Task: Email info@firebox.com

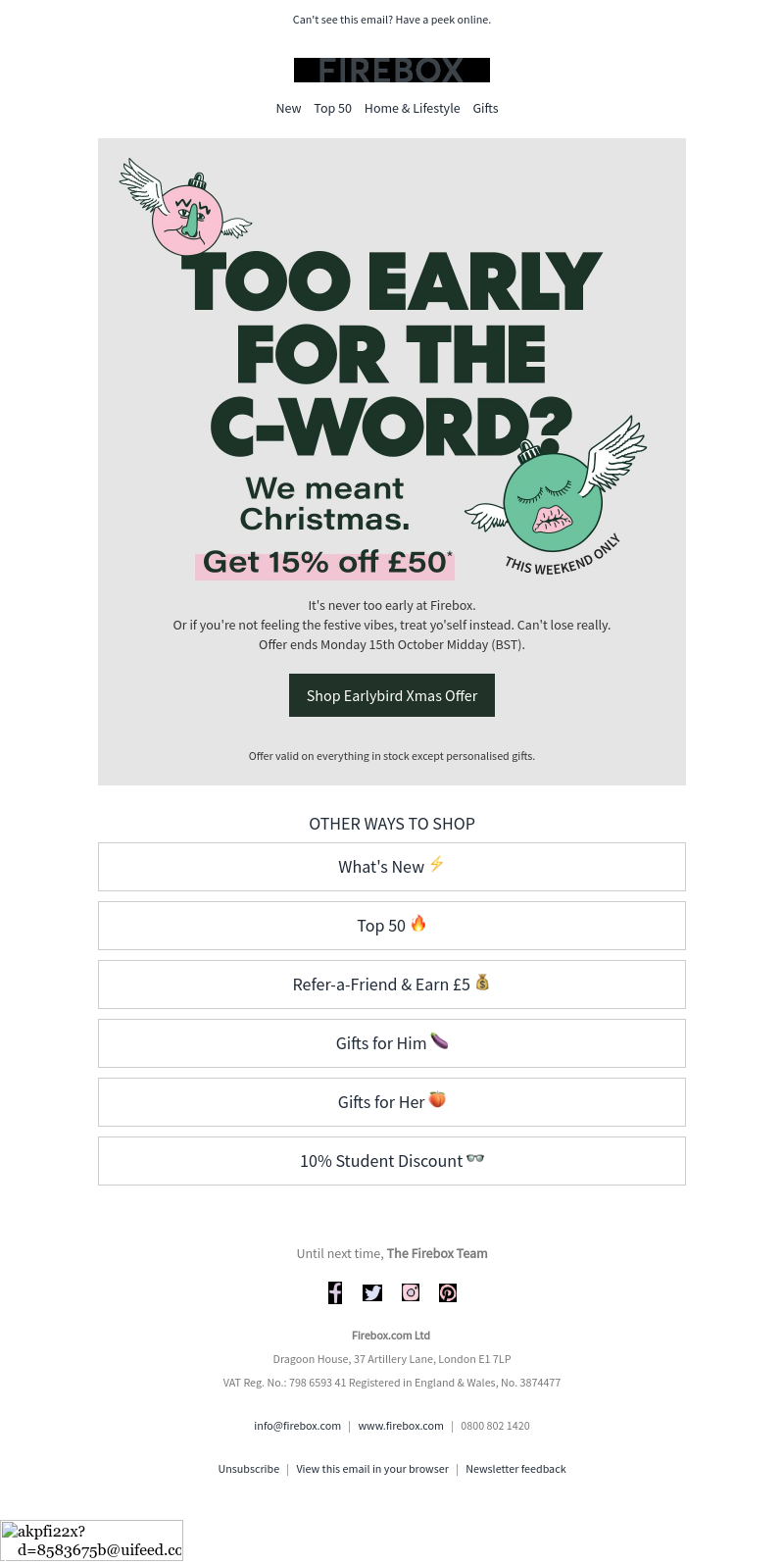Action: point(297,1426)
